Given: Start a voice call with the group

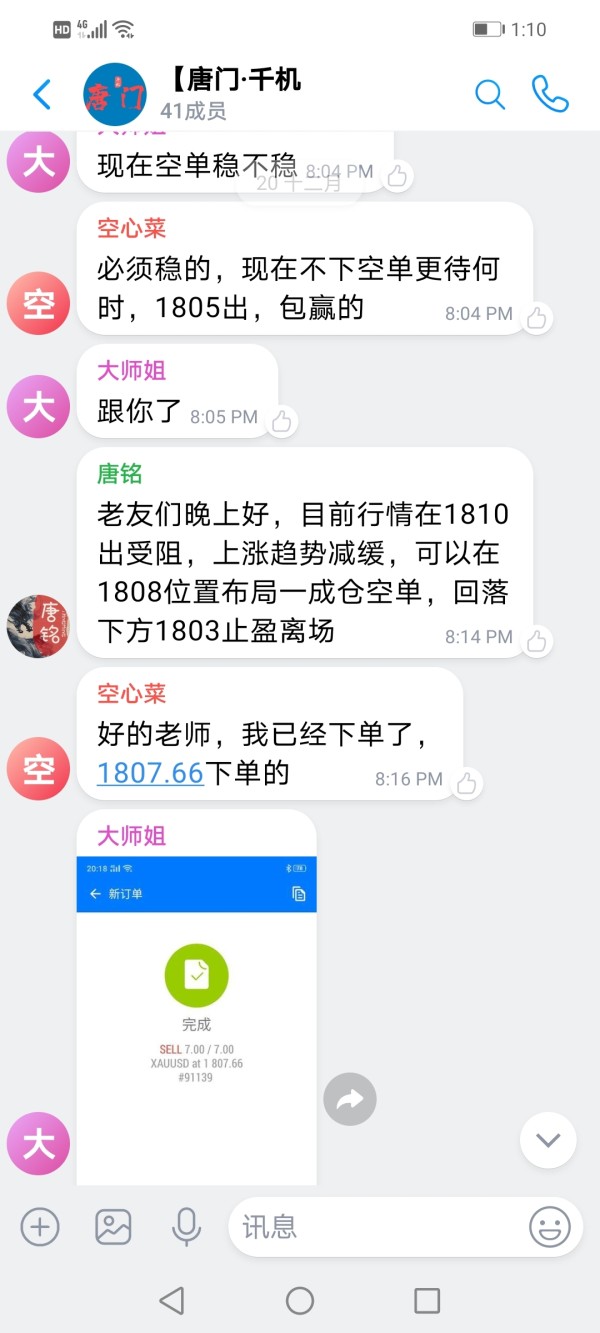Looking at the screenshot, I should coord(550,94).
